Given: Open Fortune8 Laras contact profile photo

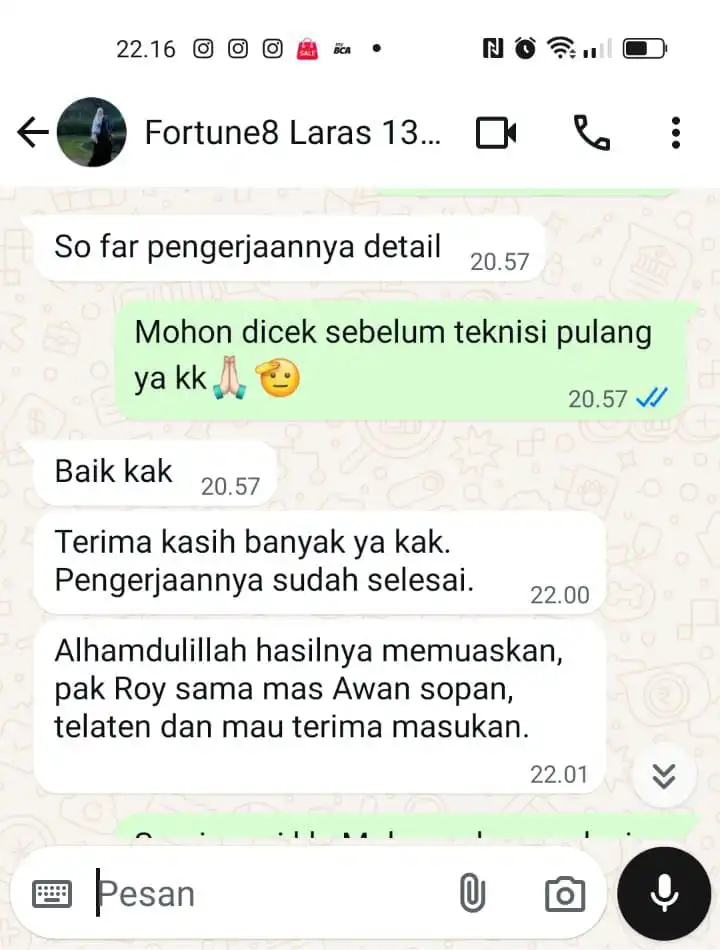Looking at the screenshot, I should (91, 132).
